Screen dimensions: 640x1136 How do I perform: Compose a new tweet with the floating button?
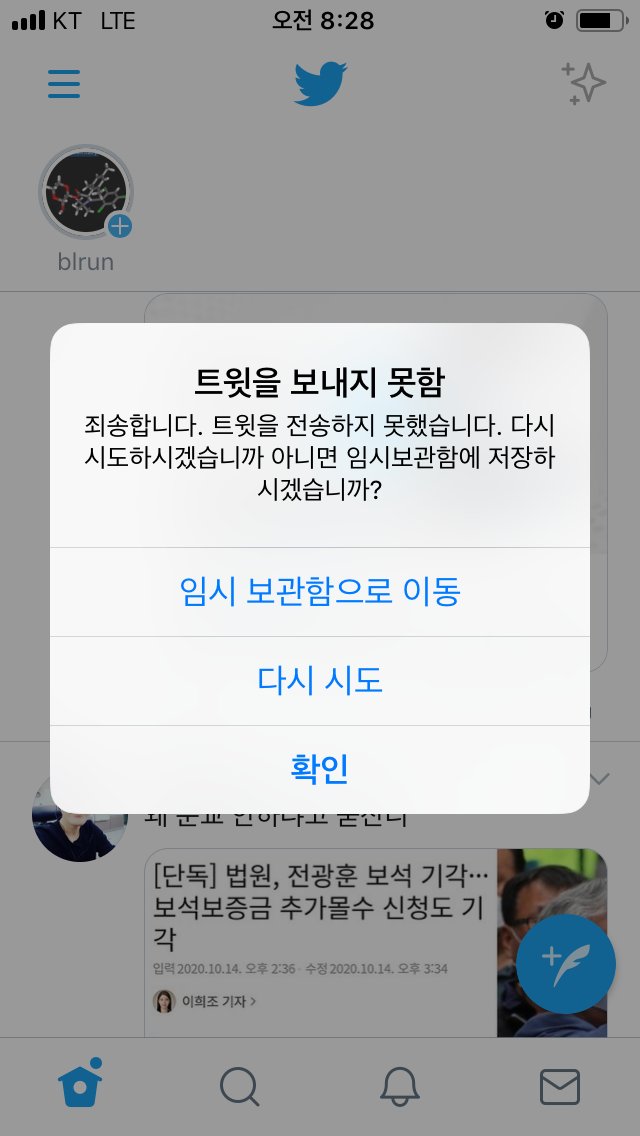coord(566,964)
